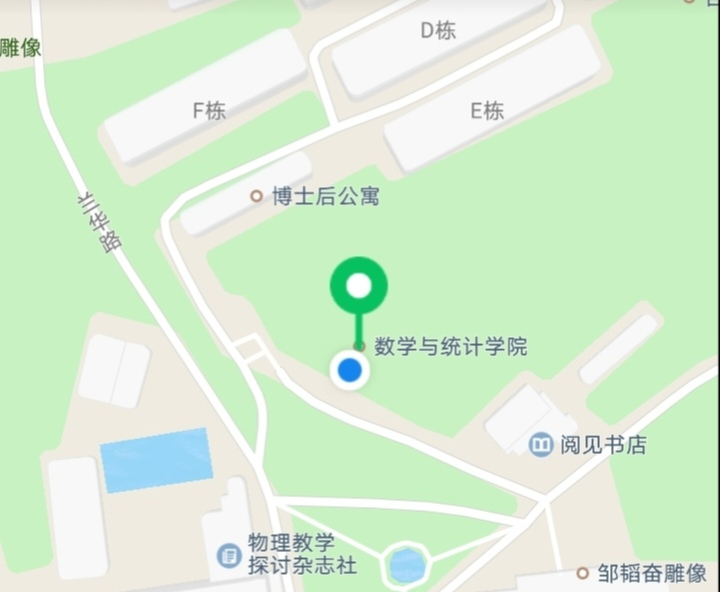720x592 pixels.
Task: Open the 邹韬奋雕像 point of interest
Action: pyautogui.click(x=651, y=573)
